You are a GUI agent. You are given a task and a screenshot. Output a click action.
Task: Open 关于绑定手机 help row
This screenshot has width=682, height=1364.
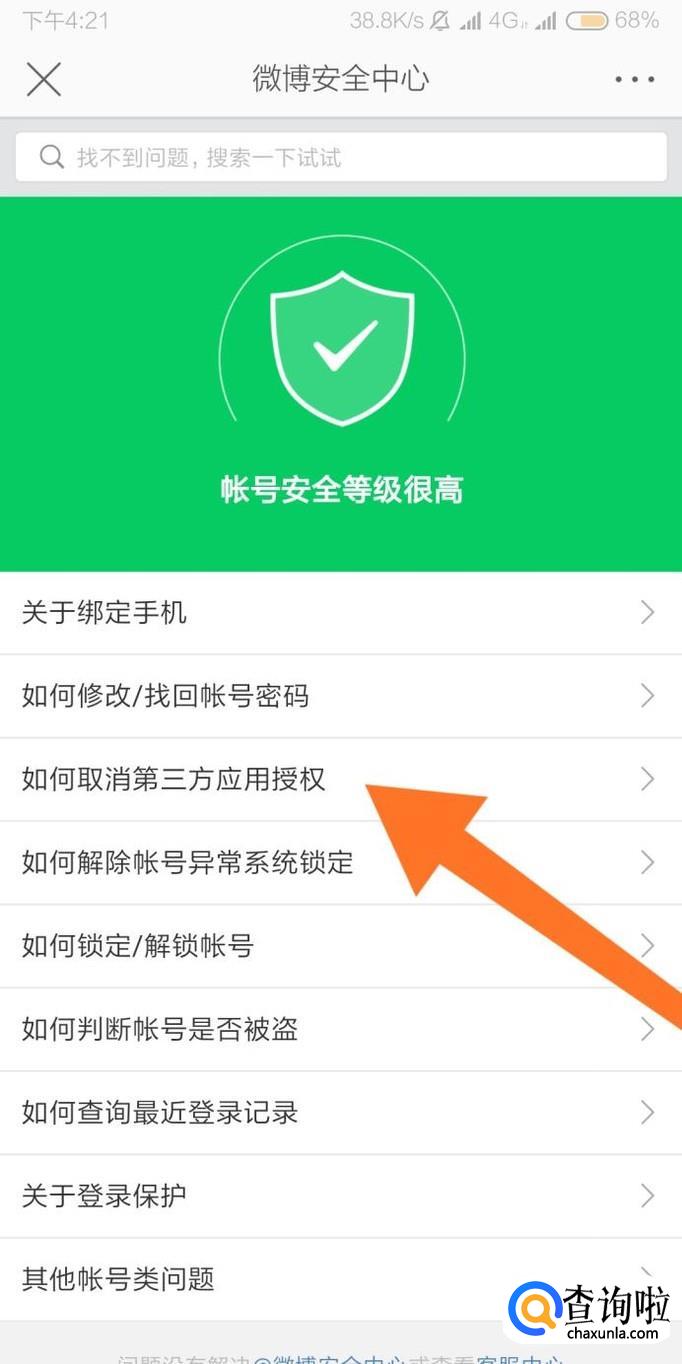pos(300,613)
